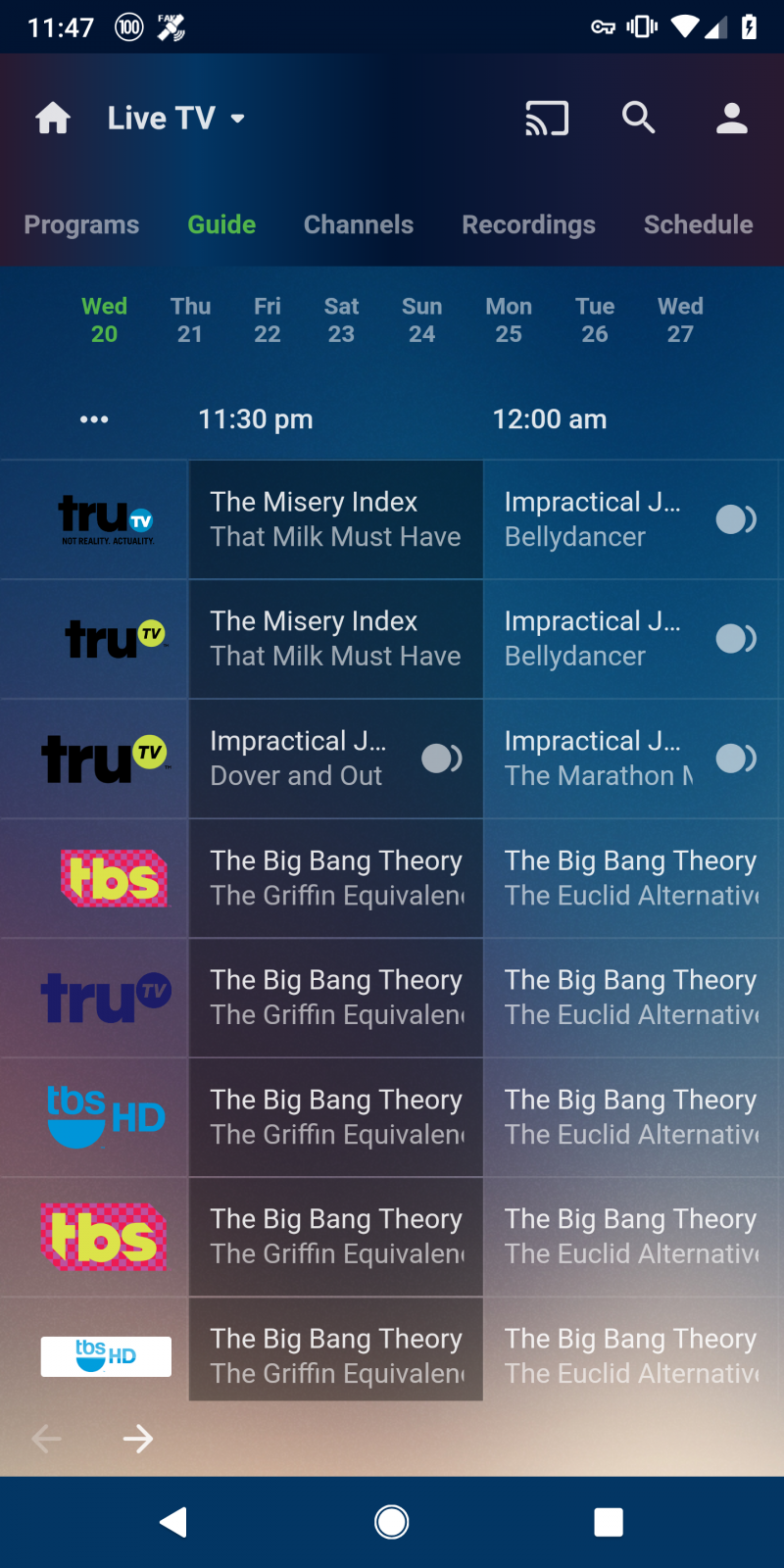This screenshot has height=1568, width=784.
Task: Open the cast to device icon
Action: pyautogui.click(x=547, y=119)
